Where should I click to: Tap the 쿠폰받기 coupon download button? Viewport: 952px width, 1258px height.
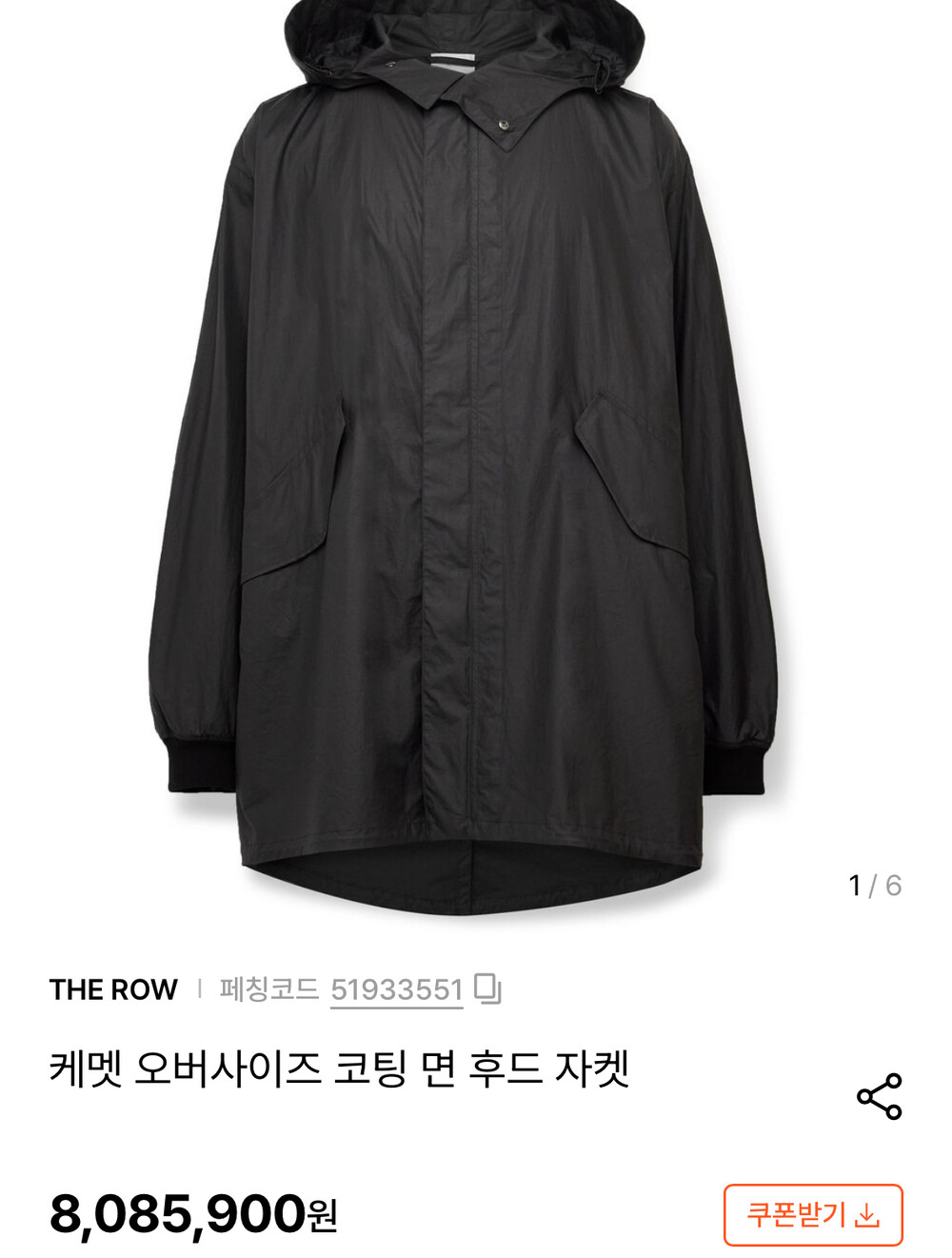click(x=812, y=1214)
